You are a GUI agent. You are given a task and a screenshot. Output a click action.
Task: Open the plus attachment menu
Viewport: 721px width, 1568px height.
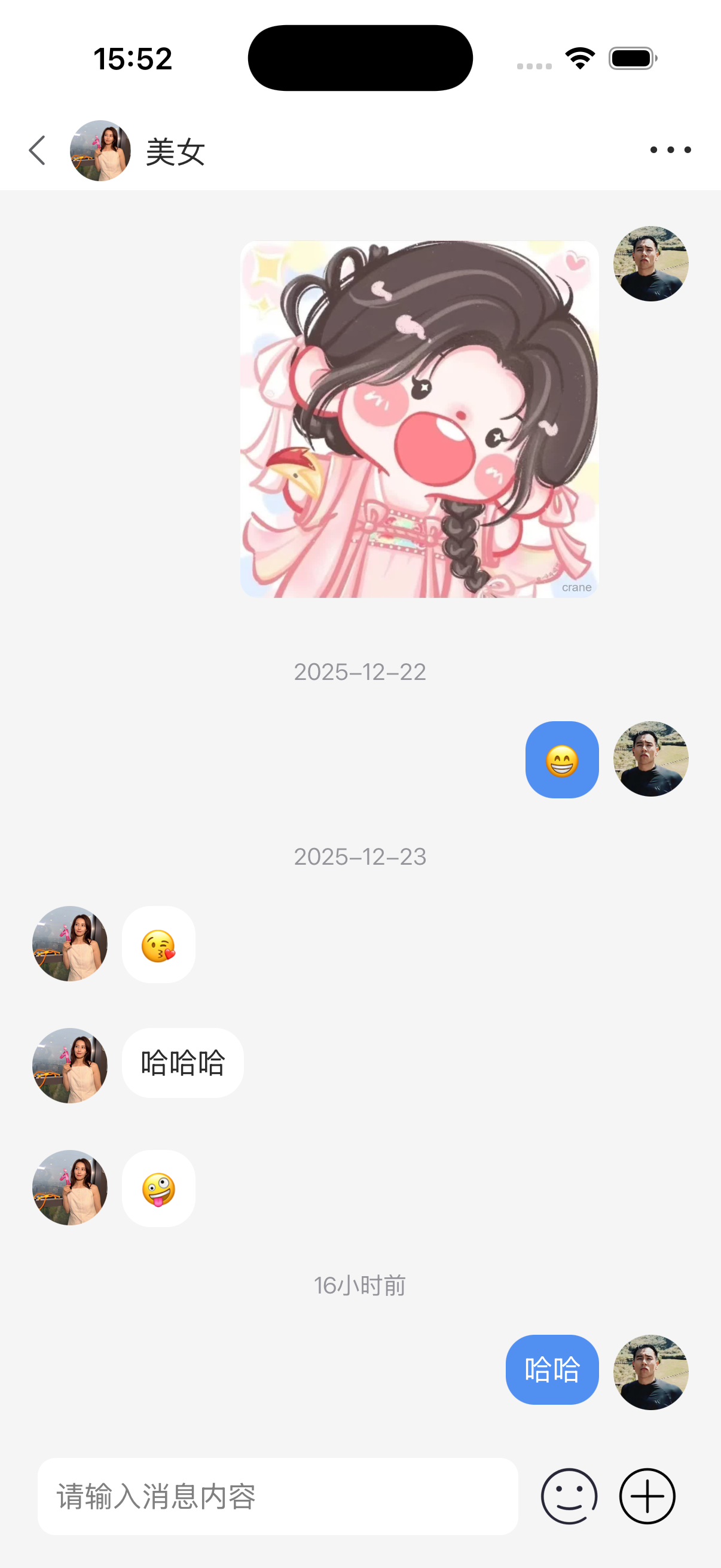[x=647, y=1496]
